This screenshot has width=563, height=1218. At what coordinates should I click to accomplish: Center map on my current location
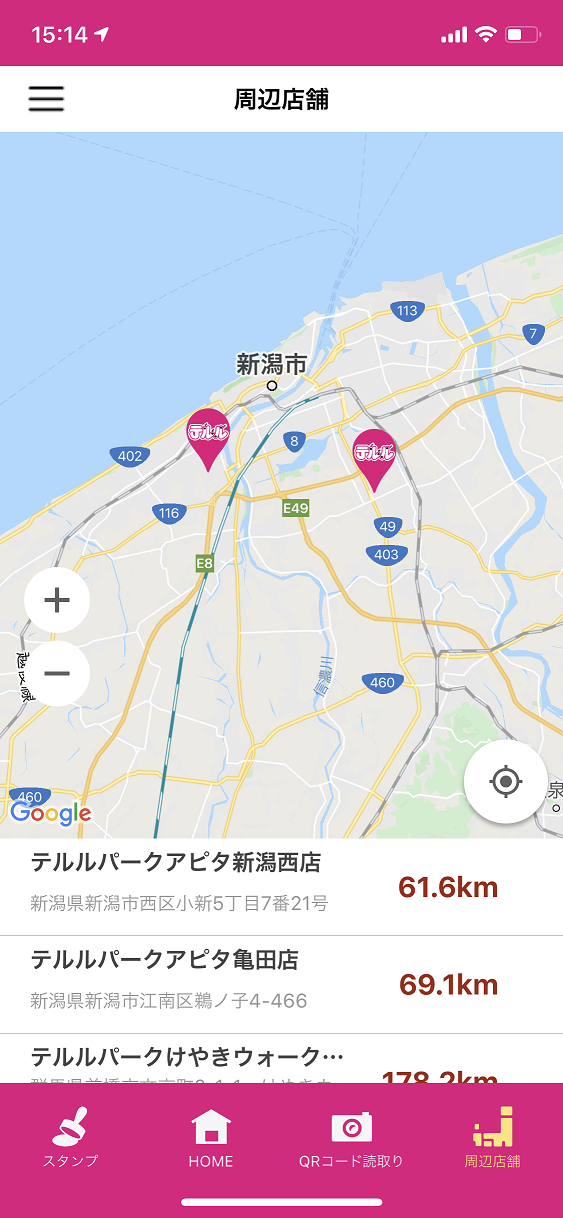coord(506,781)
